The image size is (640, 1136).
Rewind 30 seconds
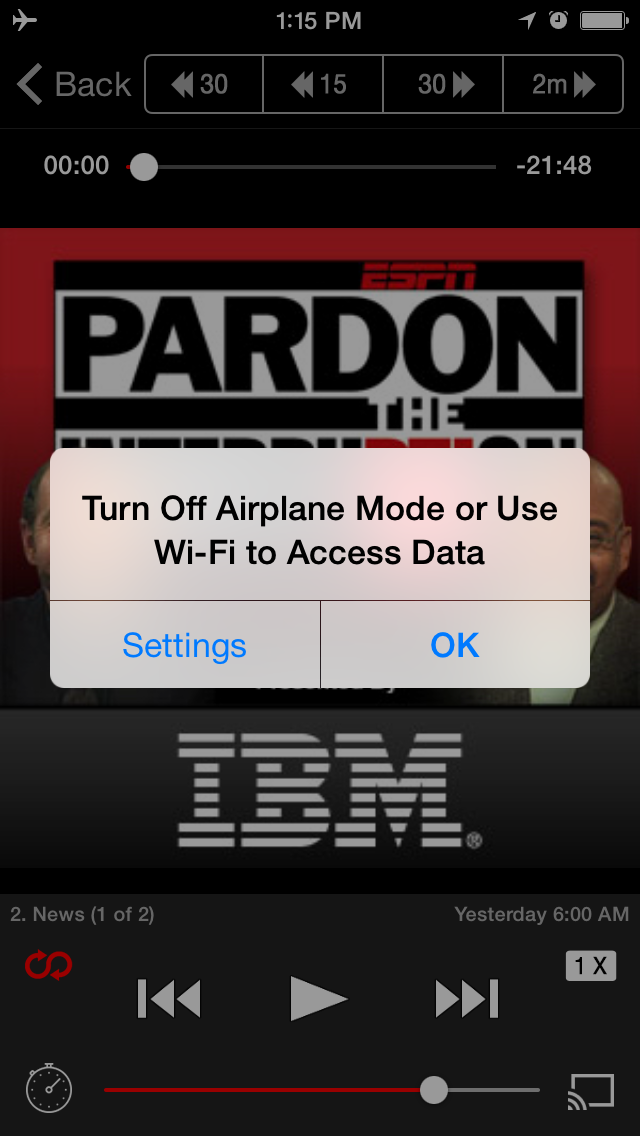204,85
